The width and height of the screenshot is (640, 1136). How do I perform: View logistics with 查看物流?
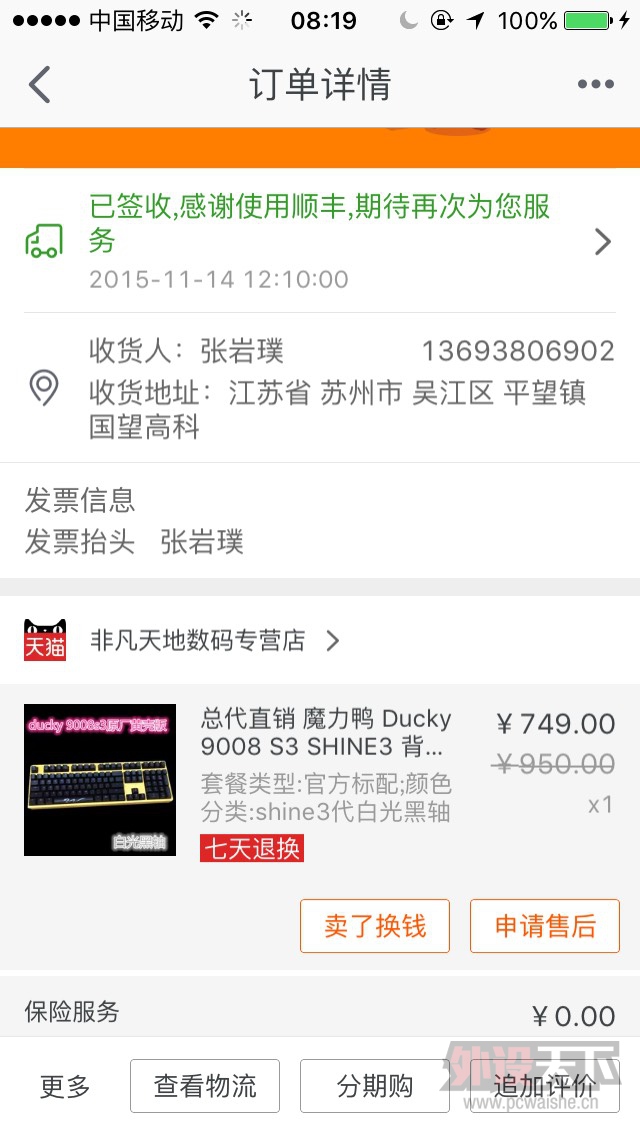pyautogui.click(x=205, y=1086)
